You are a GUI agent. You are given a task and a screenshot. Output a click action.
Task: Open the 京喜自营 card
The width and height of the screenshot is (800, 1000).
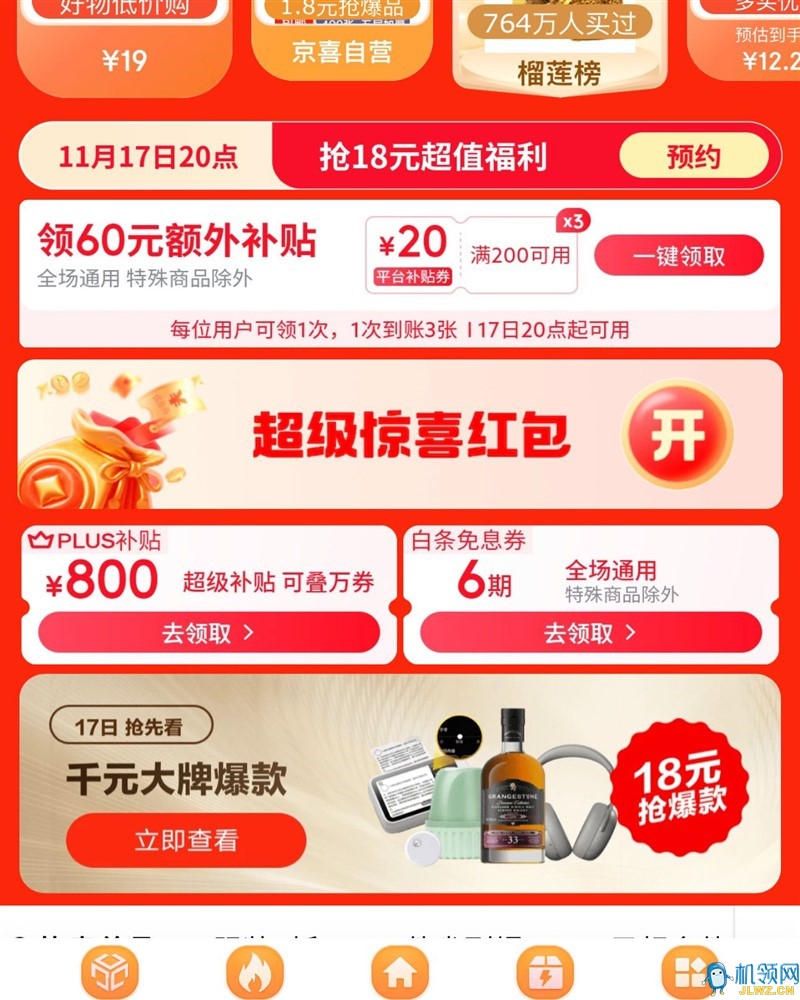coord(342,40)
